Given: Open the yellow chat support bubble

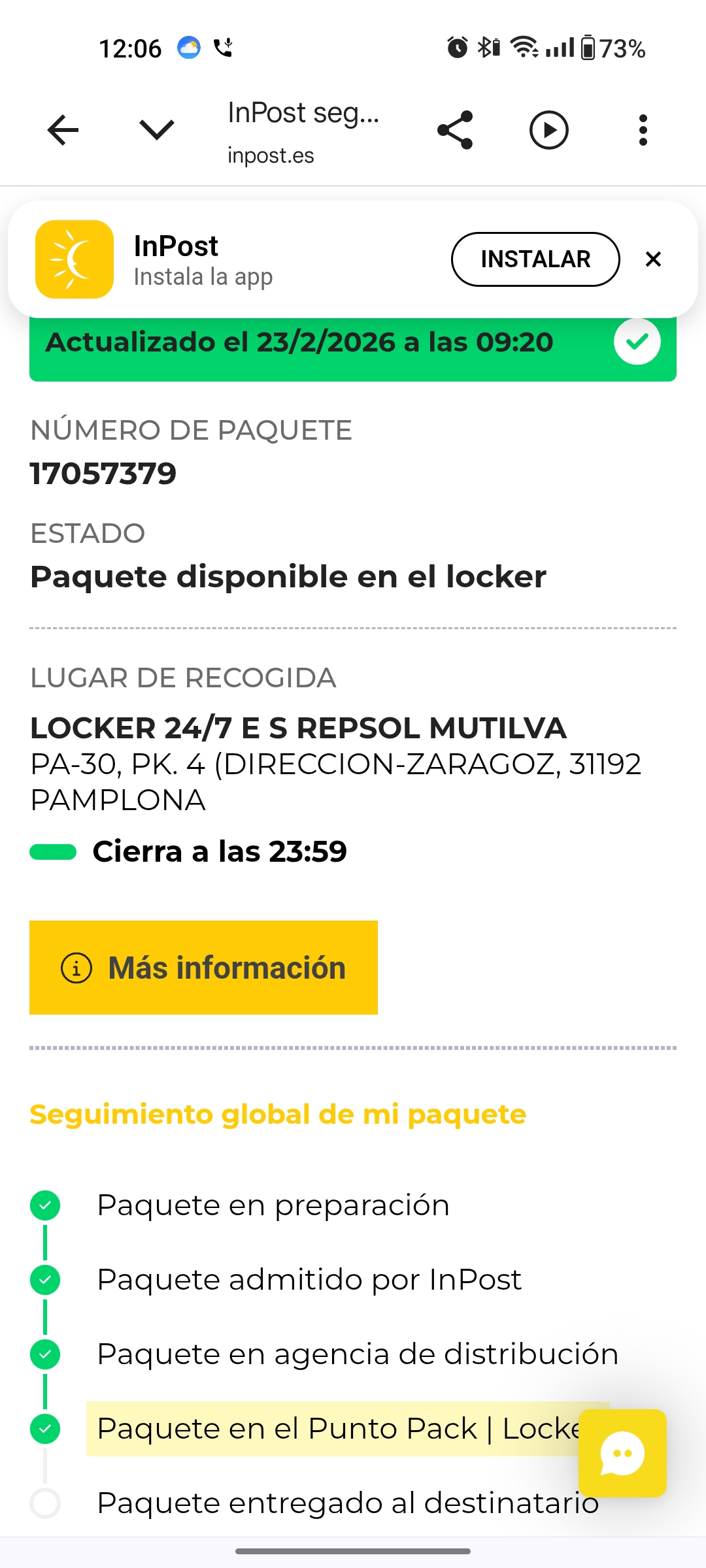Looking at the screenshot, I should [x=622, y=1453].
